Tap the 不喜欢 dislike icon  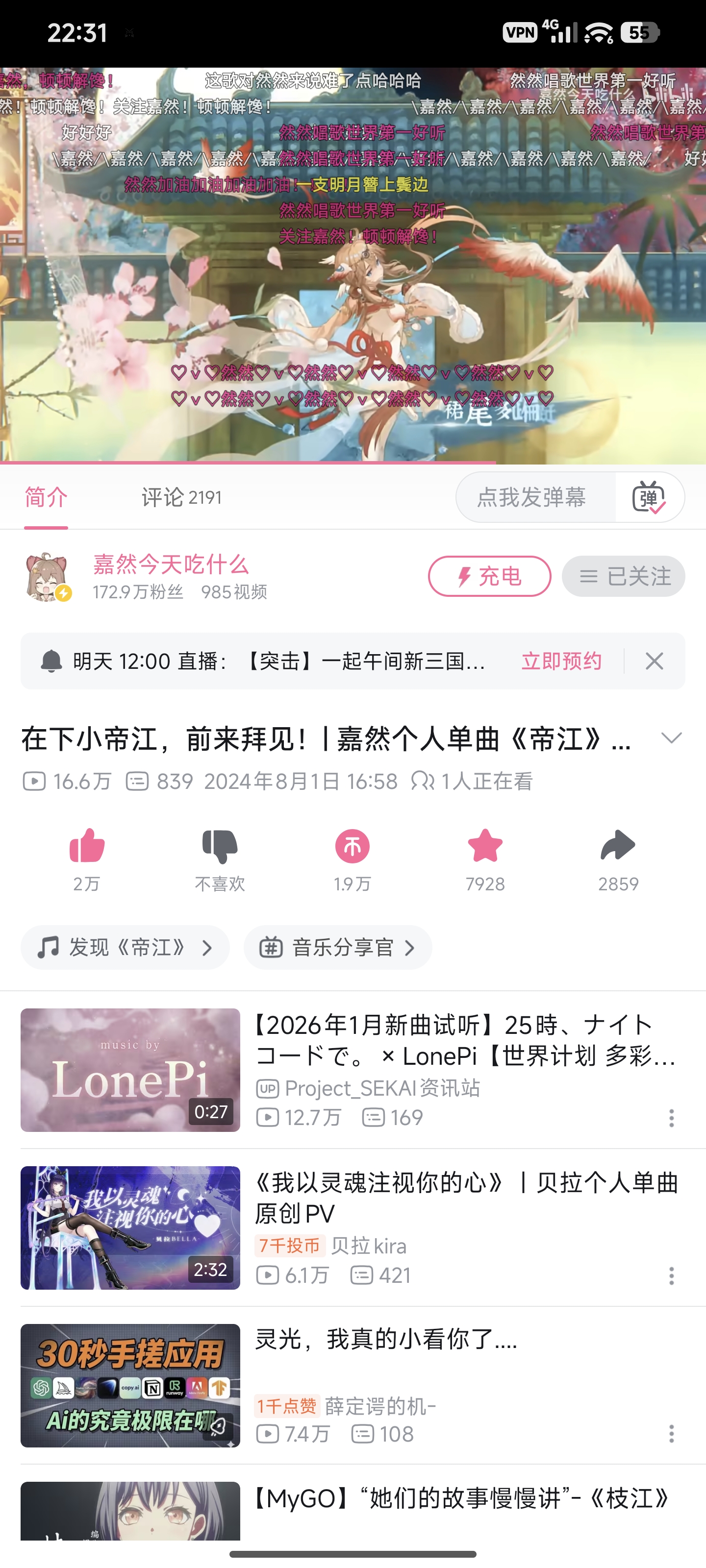click(x=219, y=847)
